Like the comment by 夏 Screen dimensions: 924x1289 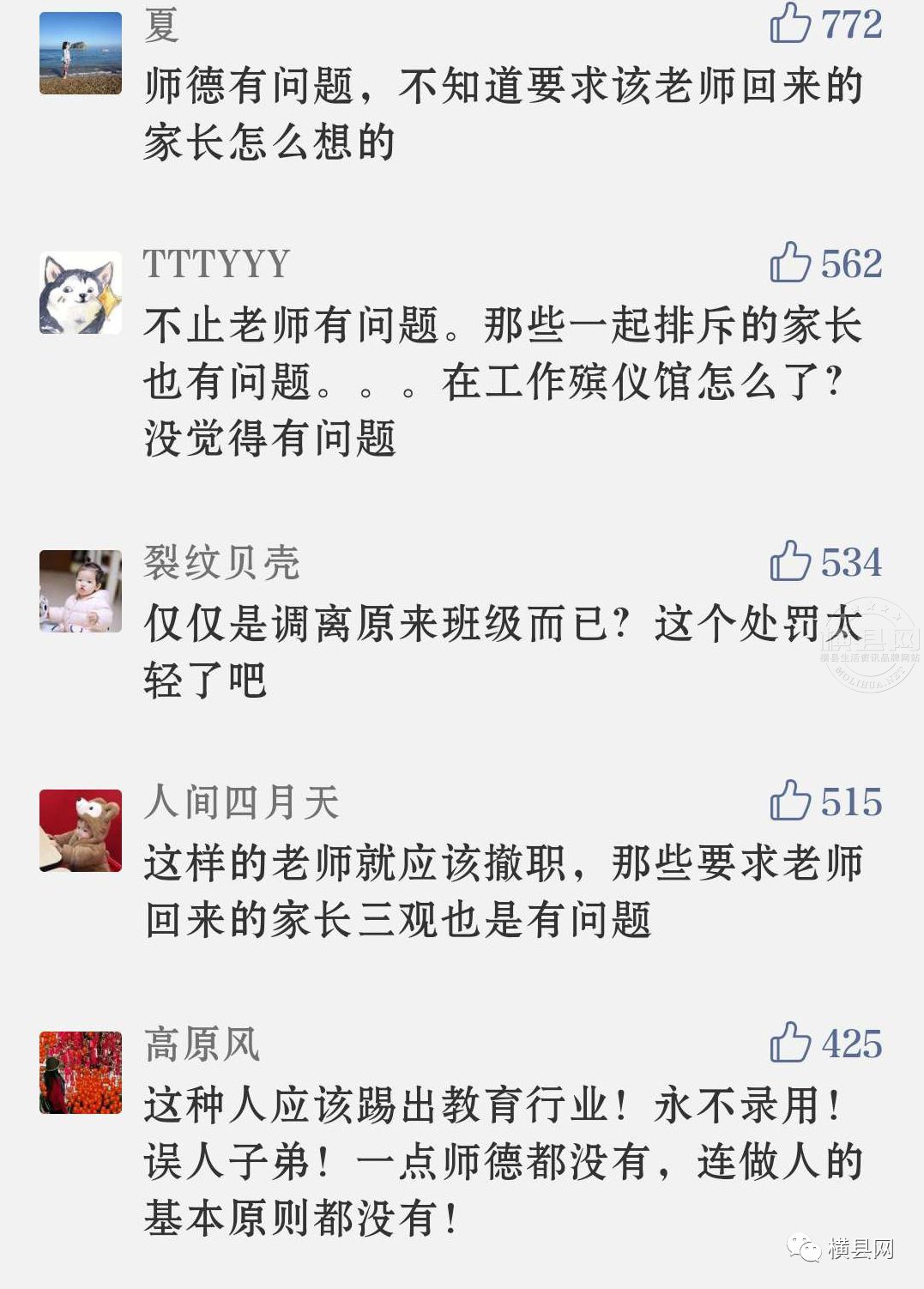[x=790, y=23]
